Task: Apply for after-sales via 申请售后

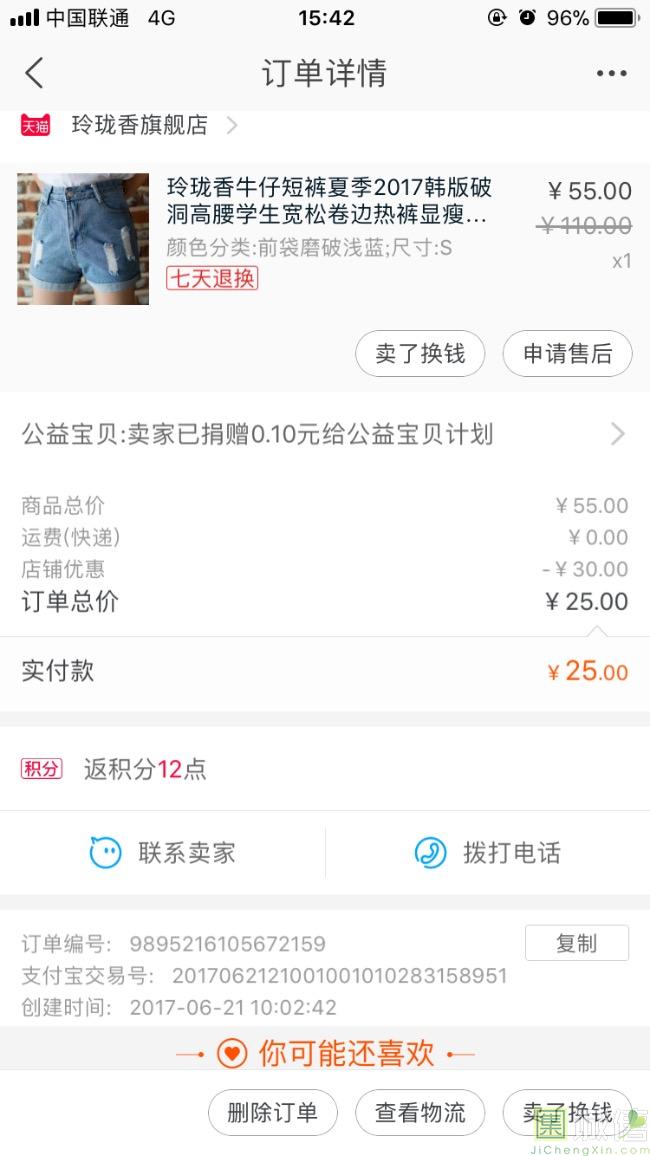Action: [x=567, y=354]
